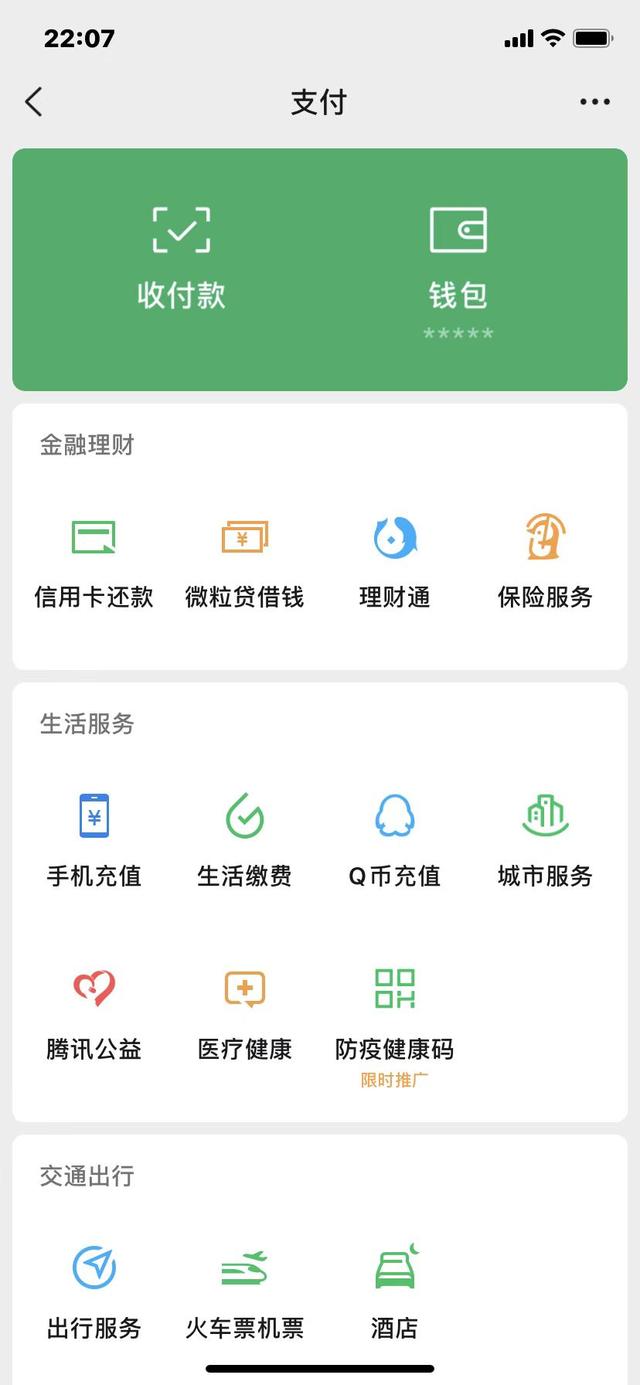The height and width of the screenshot is (1385, 640).
Task: Open 城市服务 city services
Action: point(545,841)
